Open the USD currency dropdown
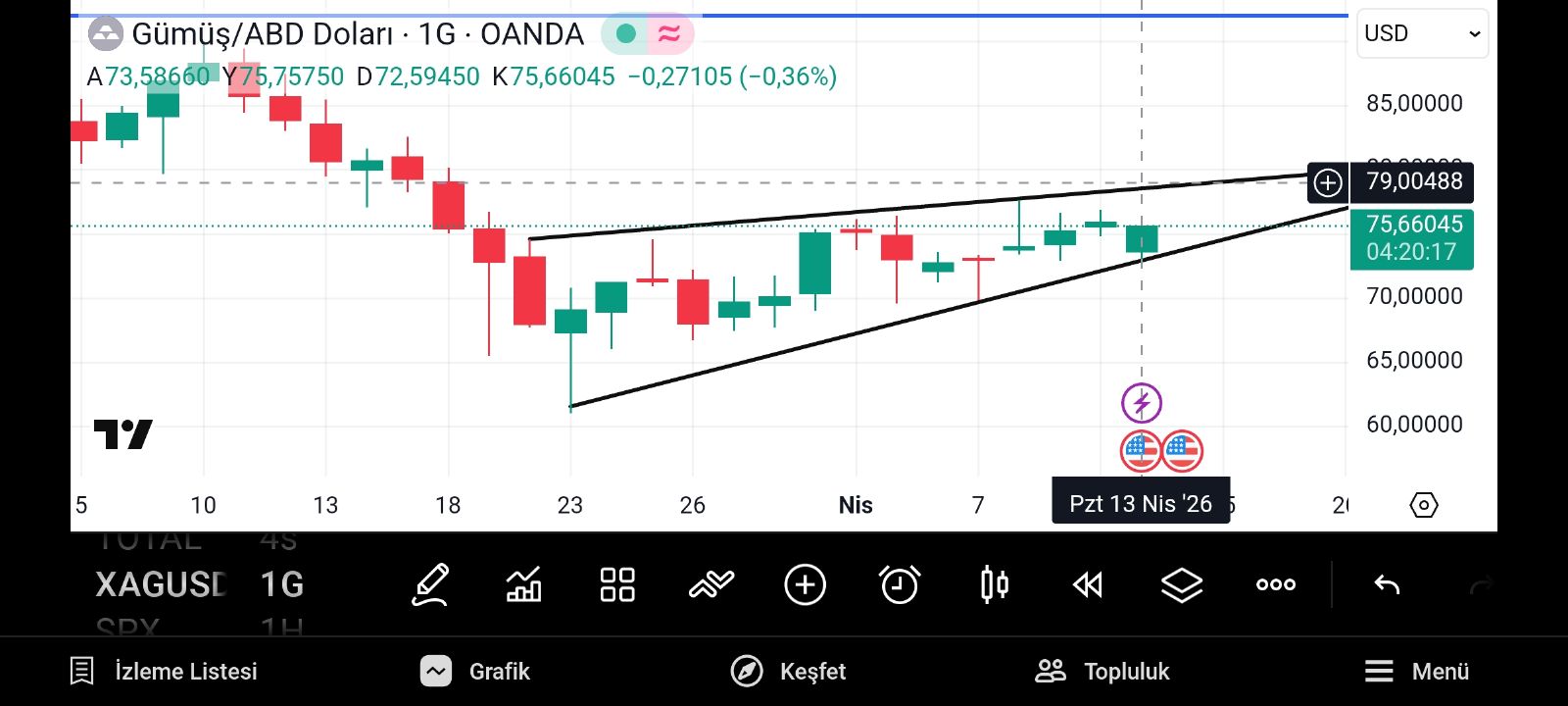This screenshot has height=706, width=1568. (1421, 33)
